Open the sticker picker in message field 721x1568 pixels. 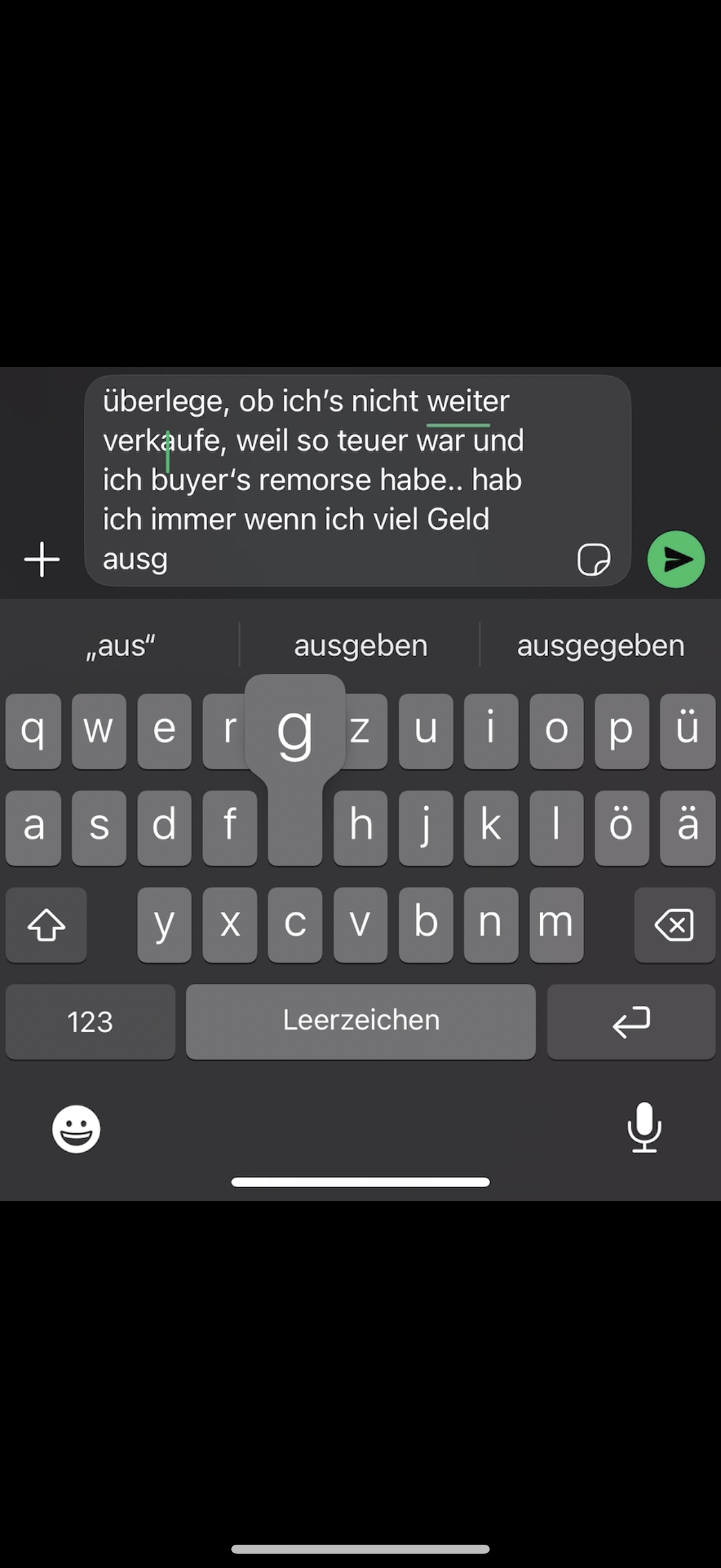pyautogui.click(x=593, y=559)
